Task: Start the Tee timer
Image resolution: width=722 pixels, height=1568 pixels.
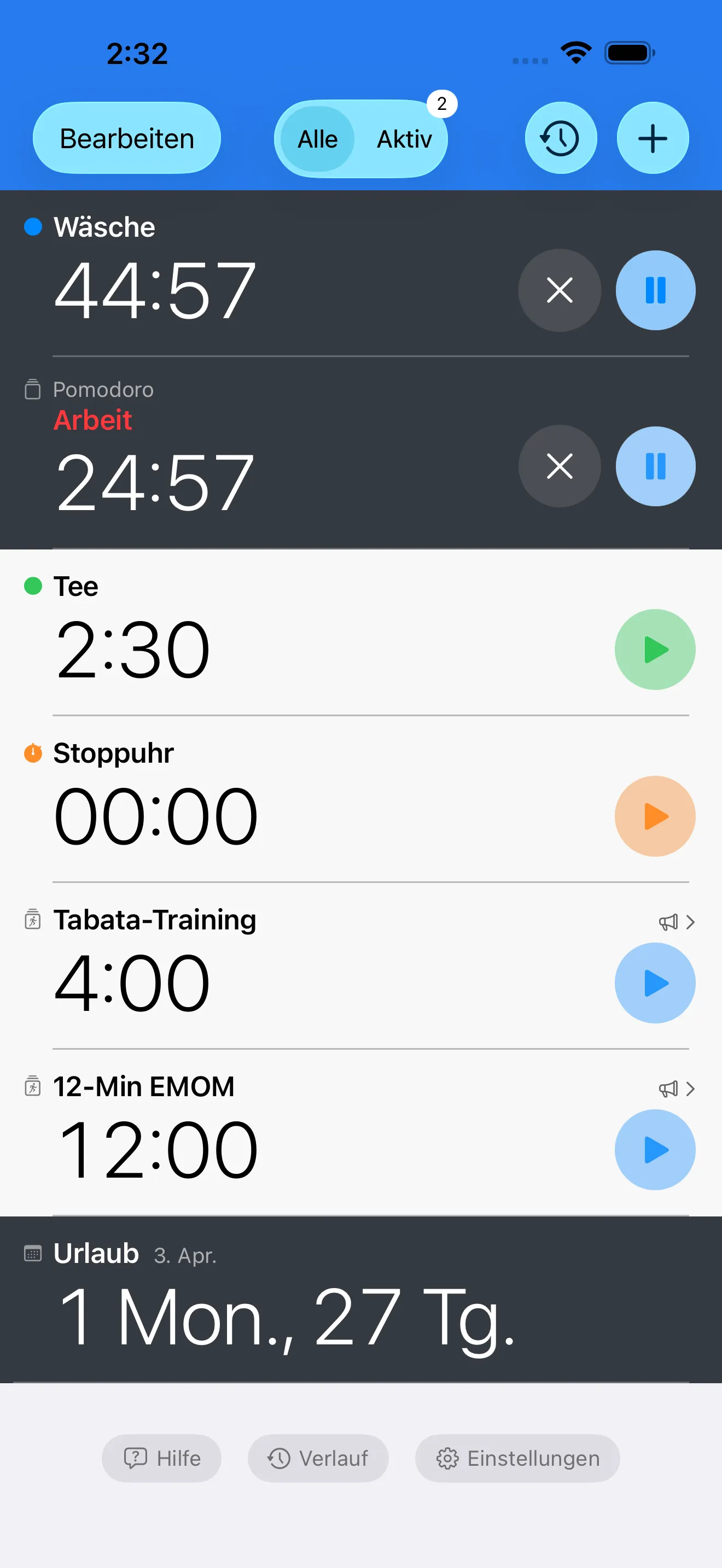Action: coord(654,649)
